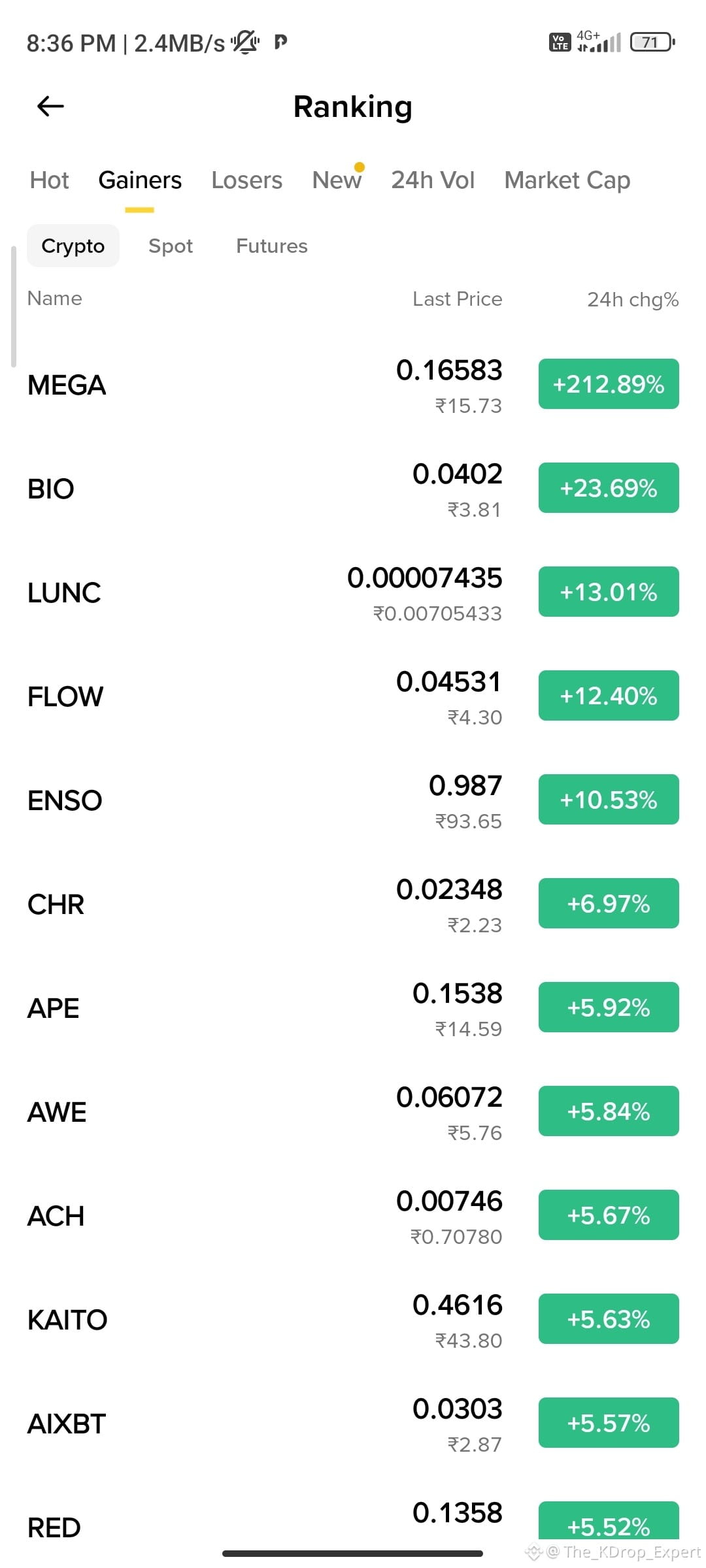Open the New tab
706x1568 pixels.
[x=337, y=180]
